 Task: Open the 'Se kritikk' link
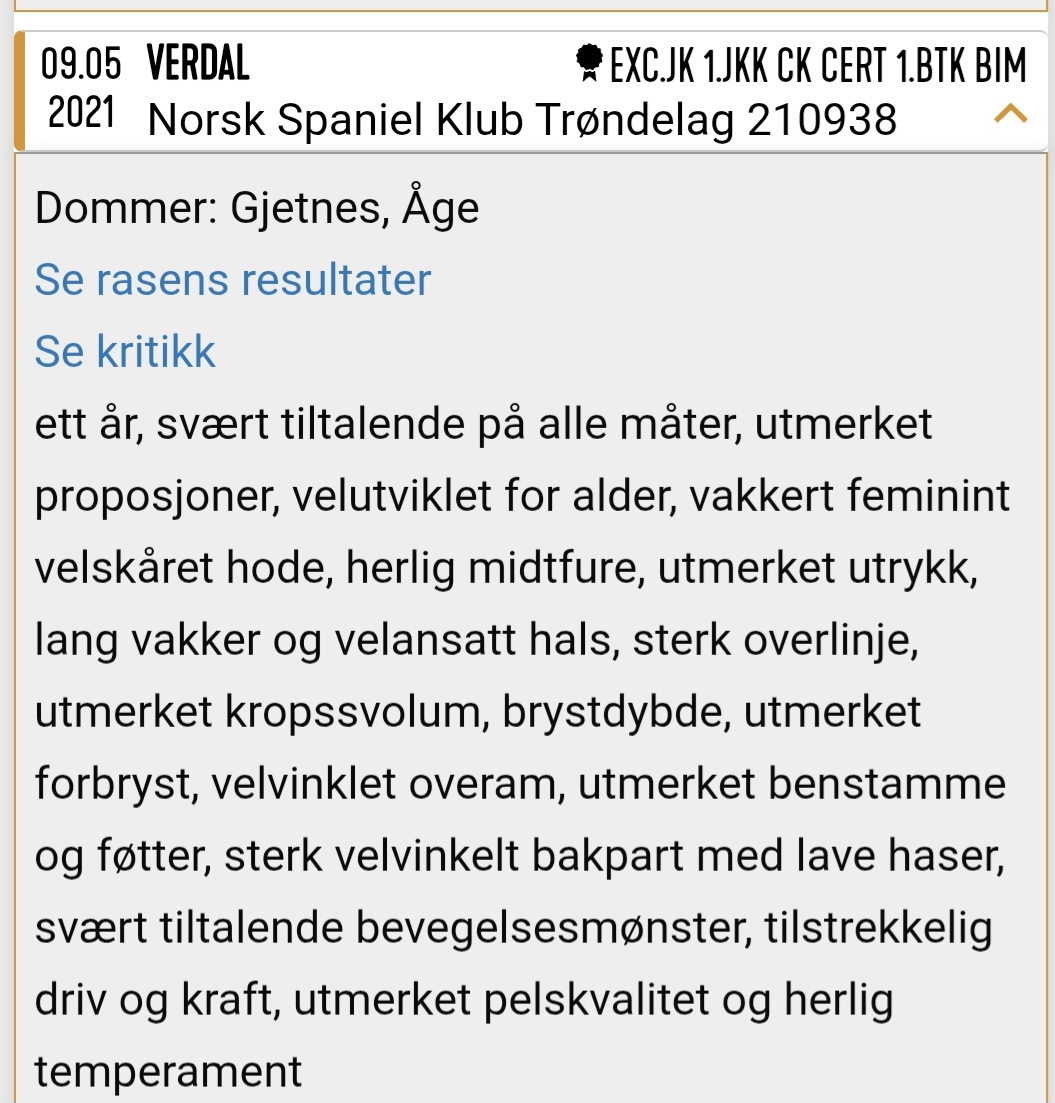pos(125,352)
